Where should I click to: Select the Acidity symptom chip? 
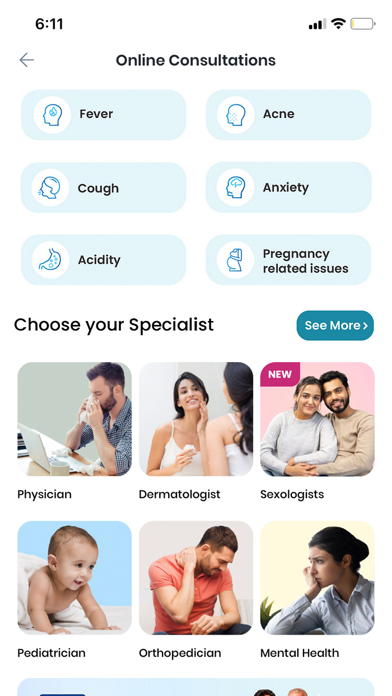pos(103,260)
